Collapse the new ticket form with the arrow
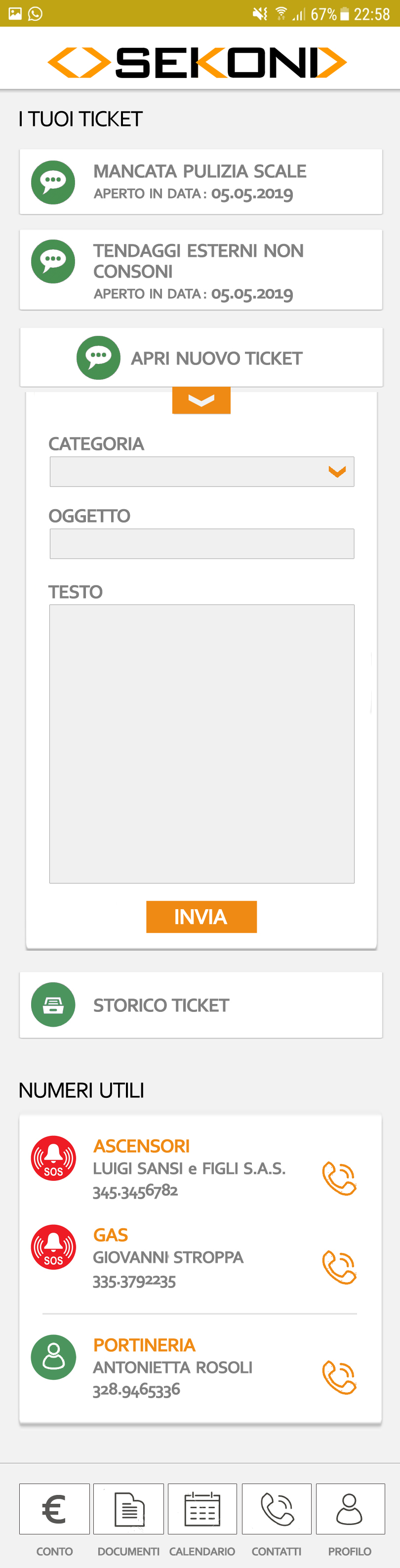 click(201, 400)
